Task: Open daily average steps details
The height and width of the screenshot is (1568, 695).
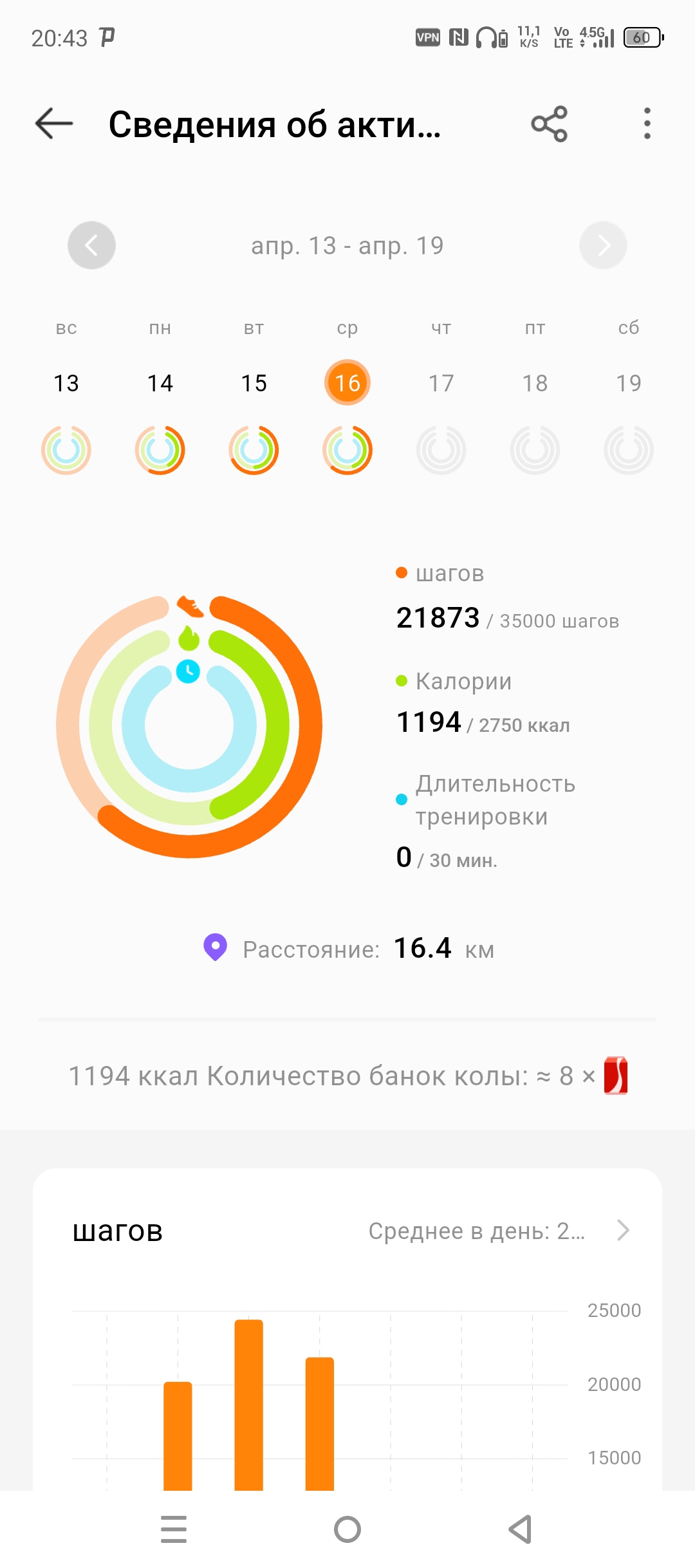Action: tap(499, 1231)
